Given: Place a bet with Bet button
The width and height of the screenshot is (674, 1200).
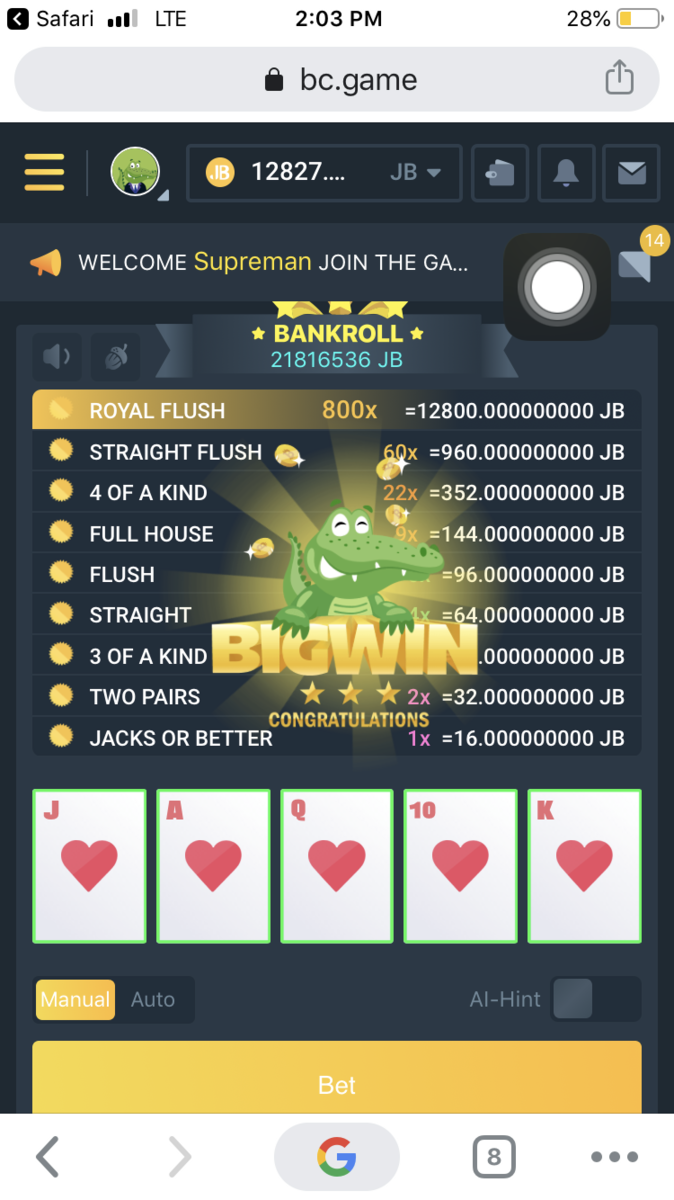Looking at the screenshot, I should [x=337, y=1084].
